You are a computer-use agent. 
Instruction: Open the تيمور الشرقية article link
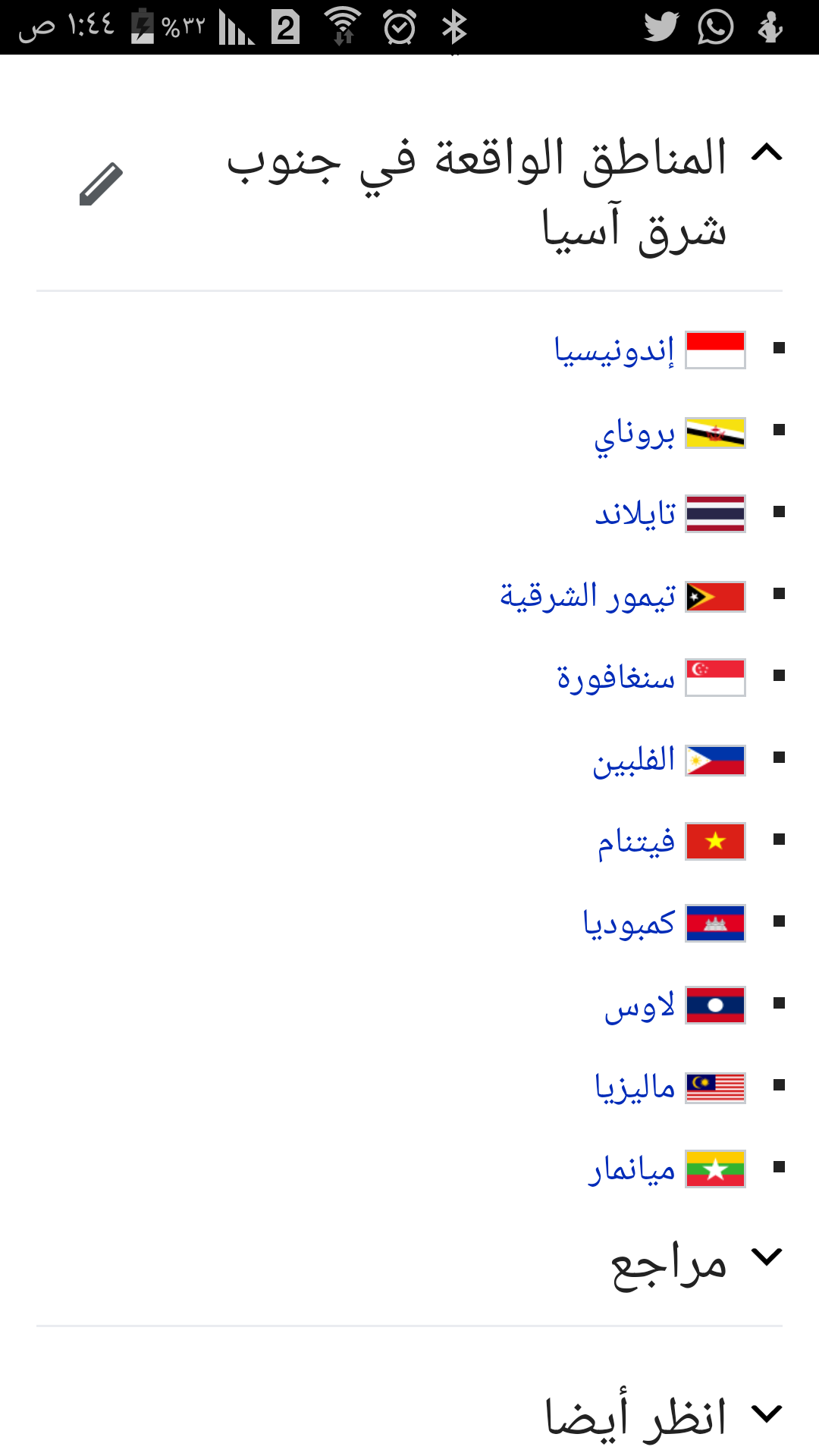click(x=587, y=596)
